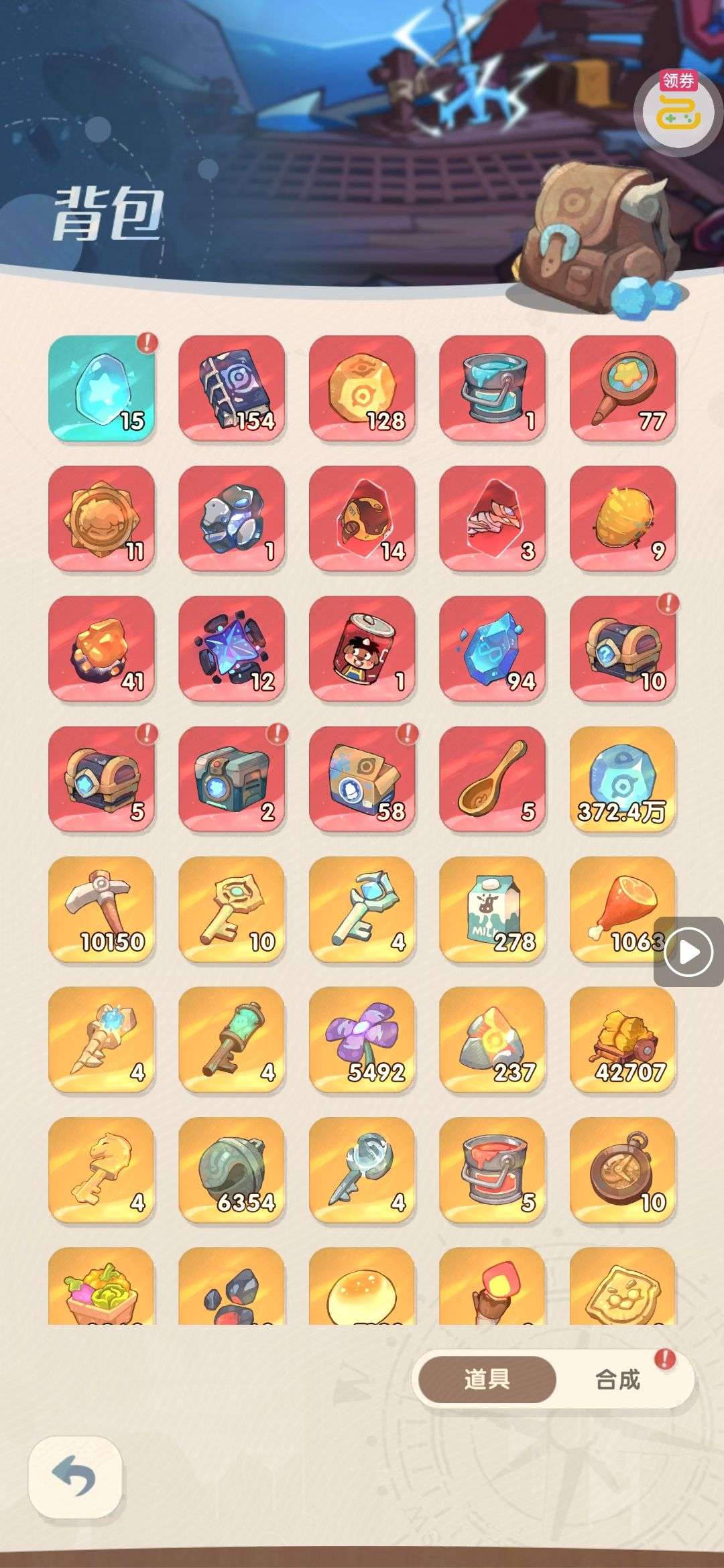The image size is (724, 1568).
Task: Select the bell item with 6354
Action: (232, 1169)
